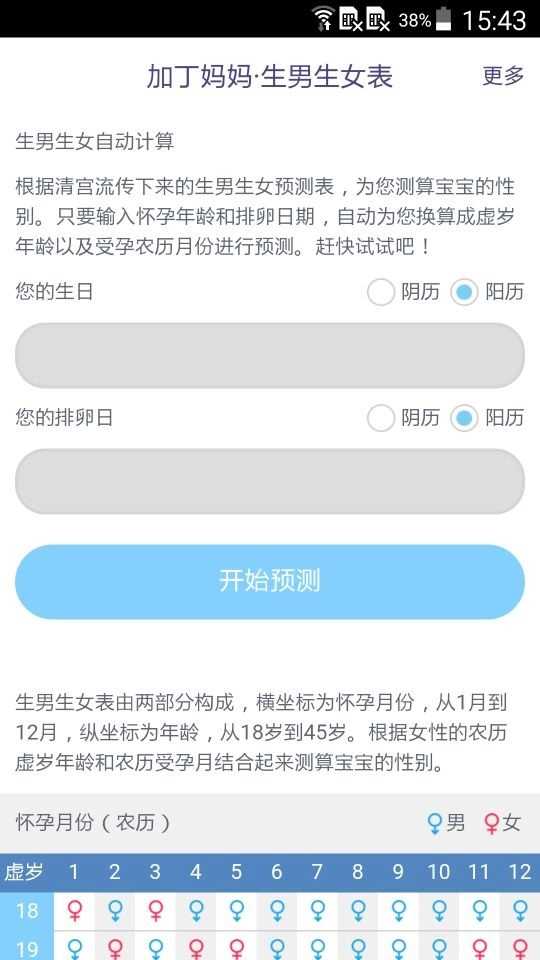
Task: Open the 您的排卵日 date field
Action: pos(270,482)
